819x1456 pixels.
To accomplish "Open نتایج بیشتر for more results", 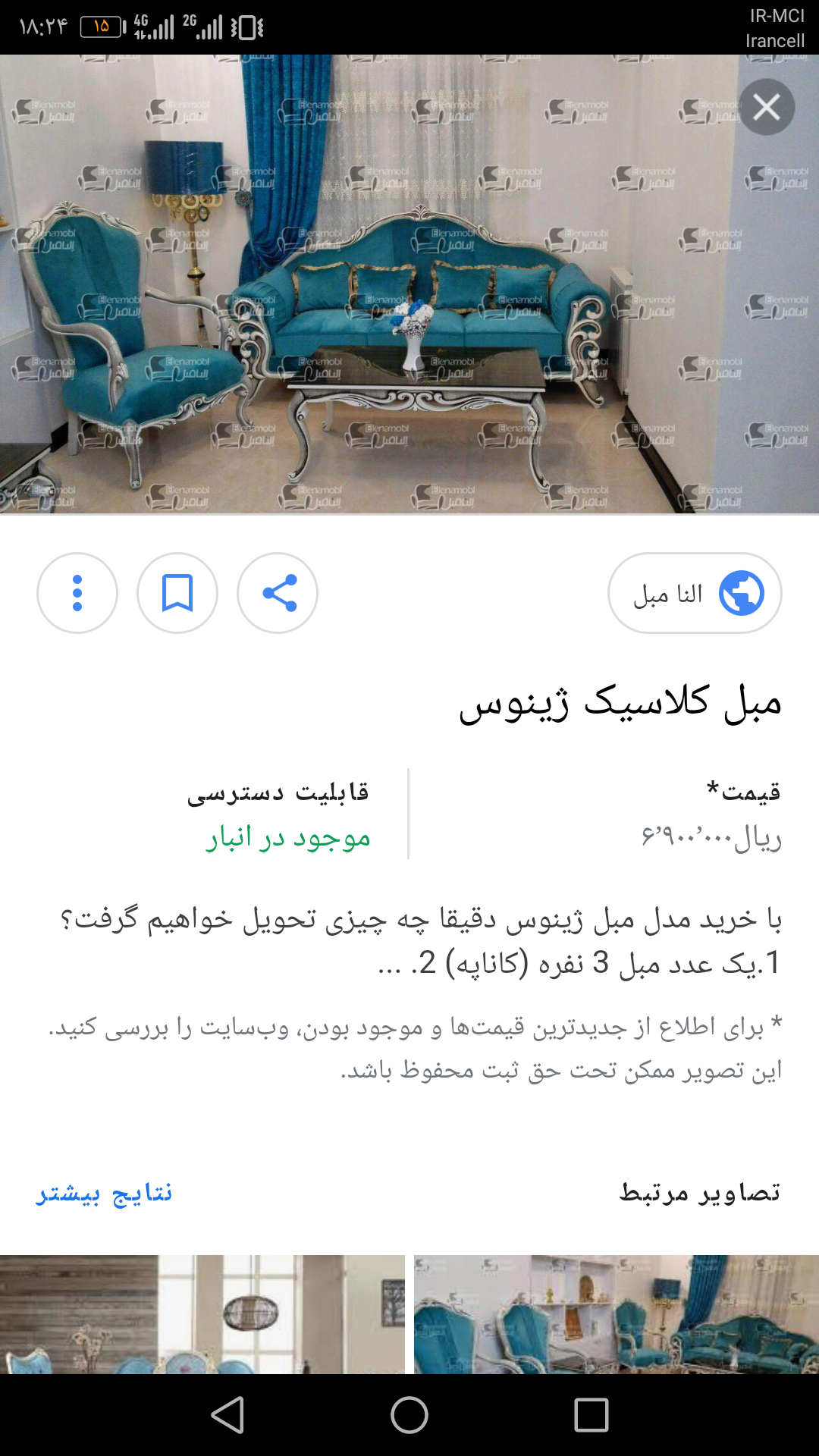I will 104,1193.
